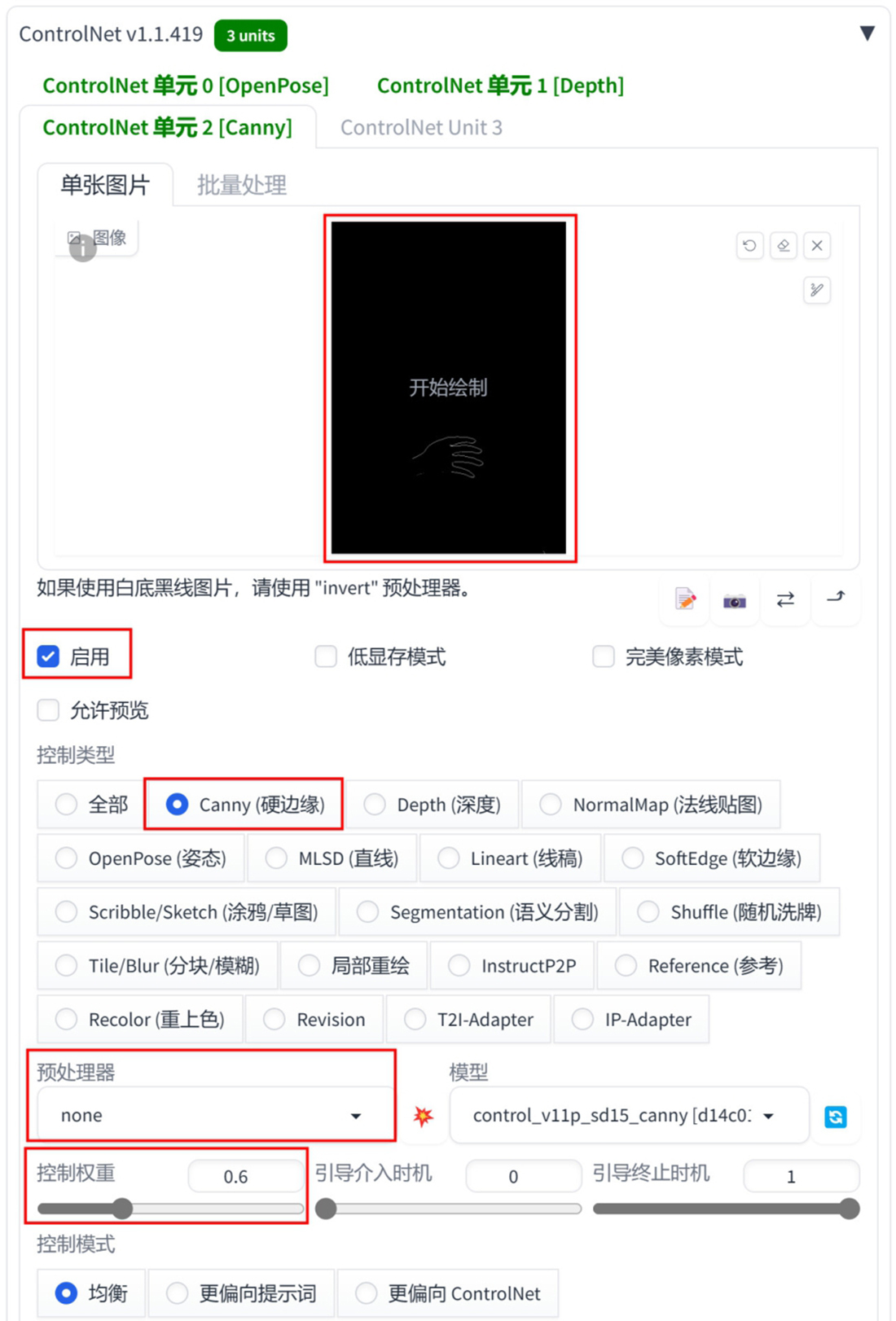Image resolution: width=896 pixels, height=1321 pixels.
Task: Switch to 批量处理 tab
Action: tap(242, 186)
